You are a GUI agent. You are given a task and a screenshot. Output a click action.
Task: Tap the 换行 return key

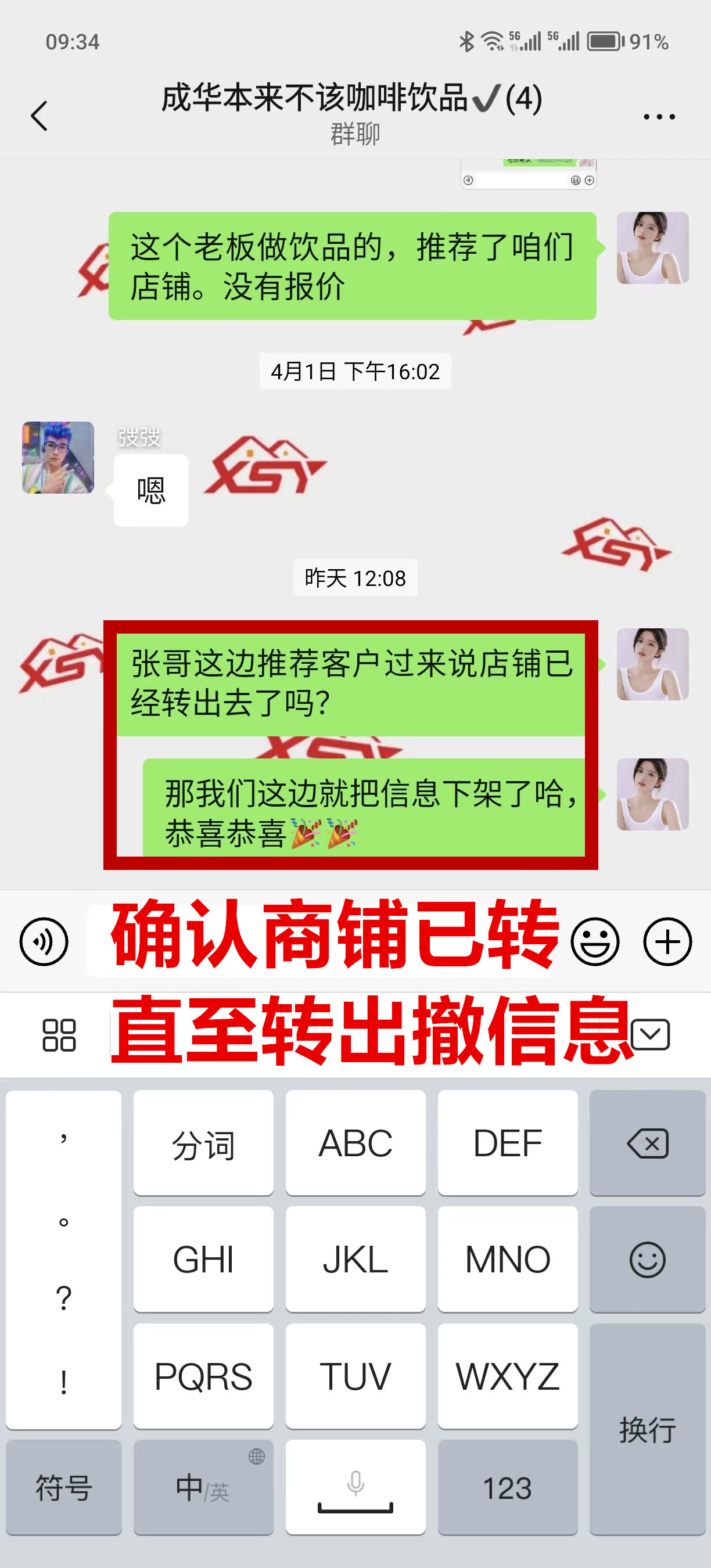point(647,1428)
